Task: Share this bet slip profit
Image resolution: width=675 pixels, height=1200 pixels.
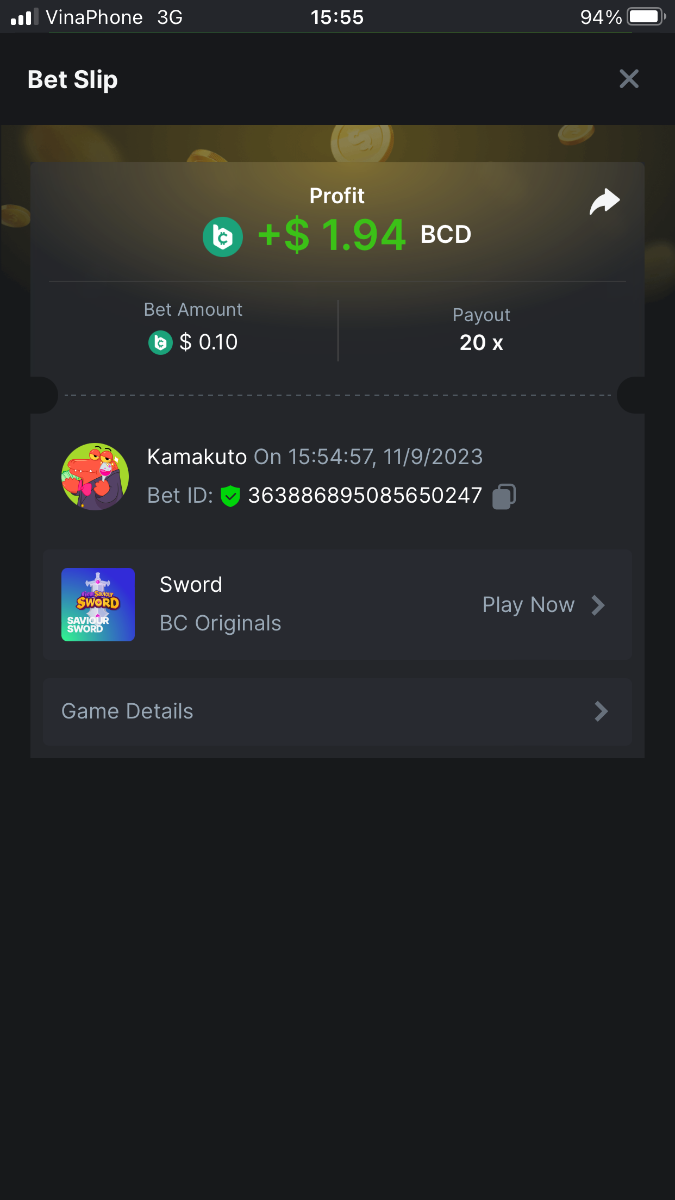Action: click(x=604, y=202)
